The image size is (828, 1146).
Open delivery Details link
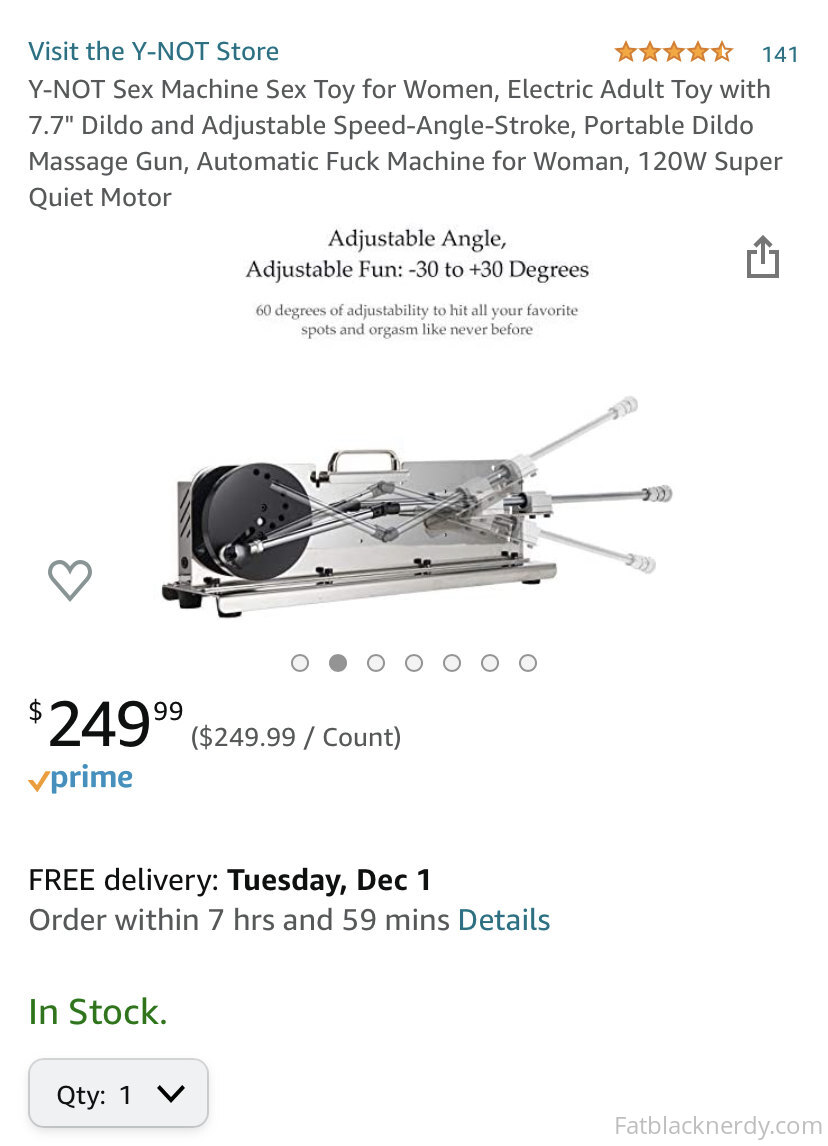tap(504, 920)
